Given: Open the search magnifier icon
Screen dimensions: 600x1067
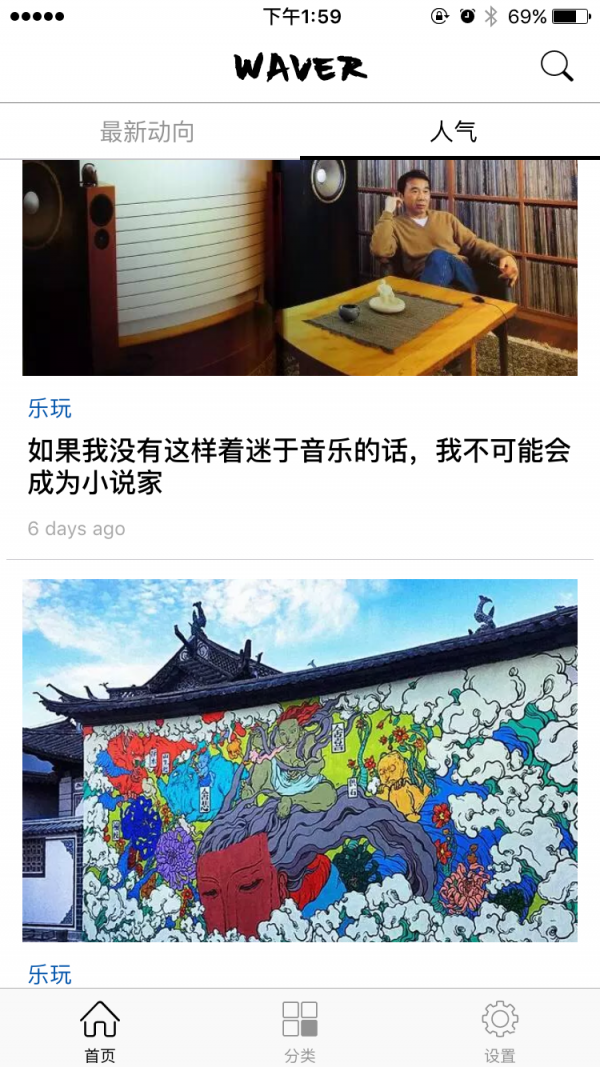Looking at the screenshot, I should (556, 66).
